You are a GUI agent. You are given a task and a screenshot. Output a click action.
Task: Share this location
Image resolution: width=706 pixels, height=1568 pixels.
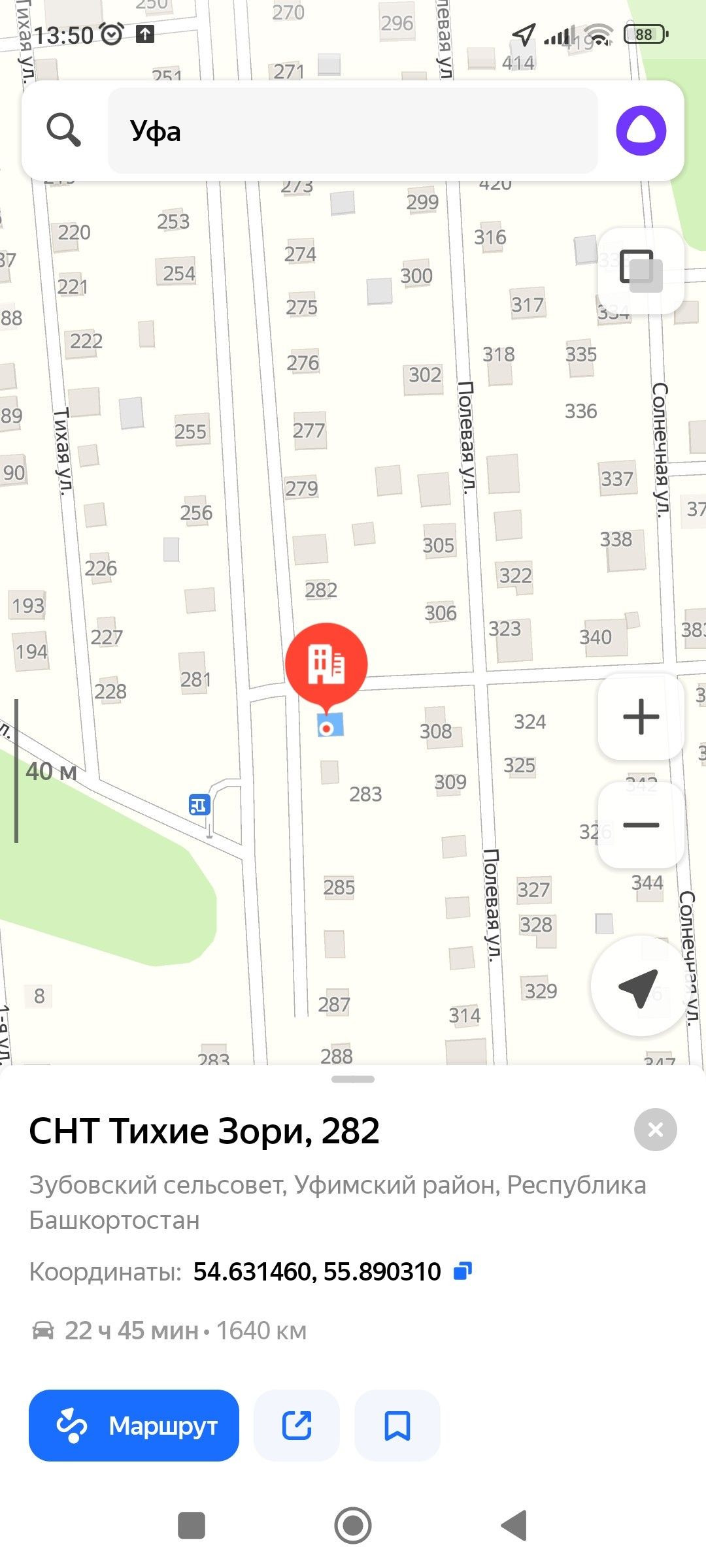[296, 1426]
